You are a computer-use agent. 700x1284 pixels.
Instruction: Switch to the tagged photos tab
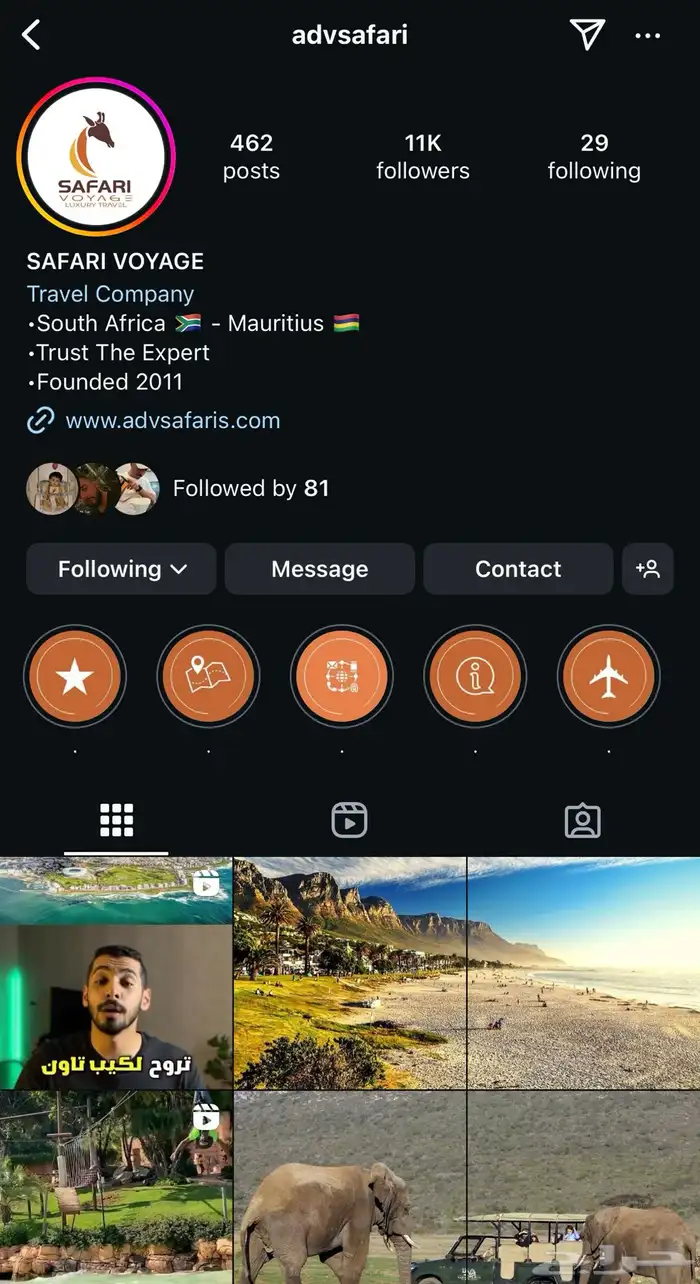coord(582,821)
